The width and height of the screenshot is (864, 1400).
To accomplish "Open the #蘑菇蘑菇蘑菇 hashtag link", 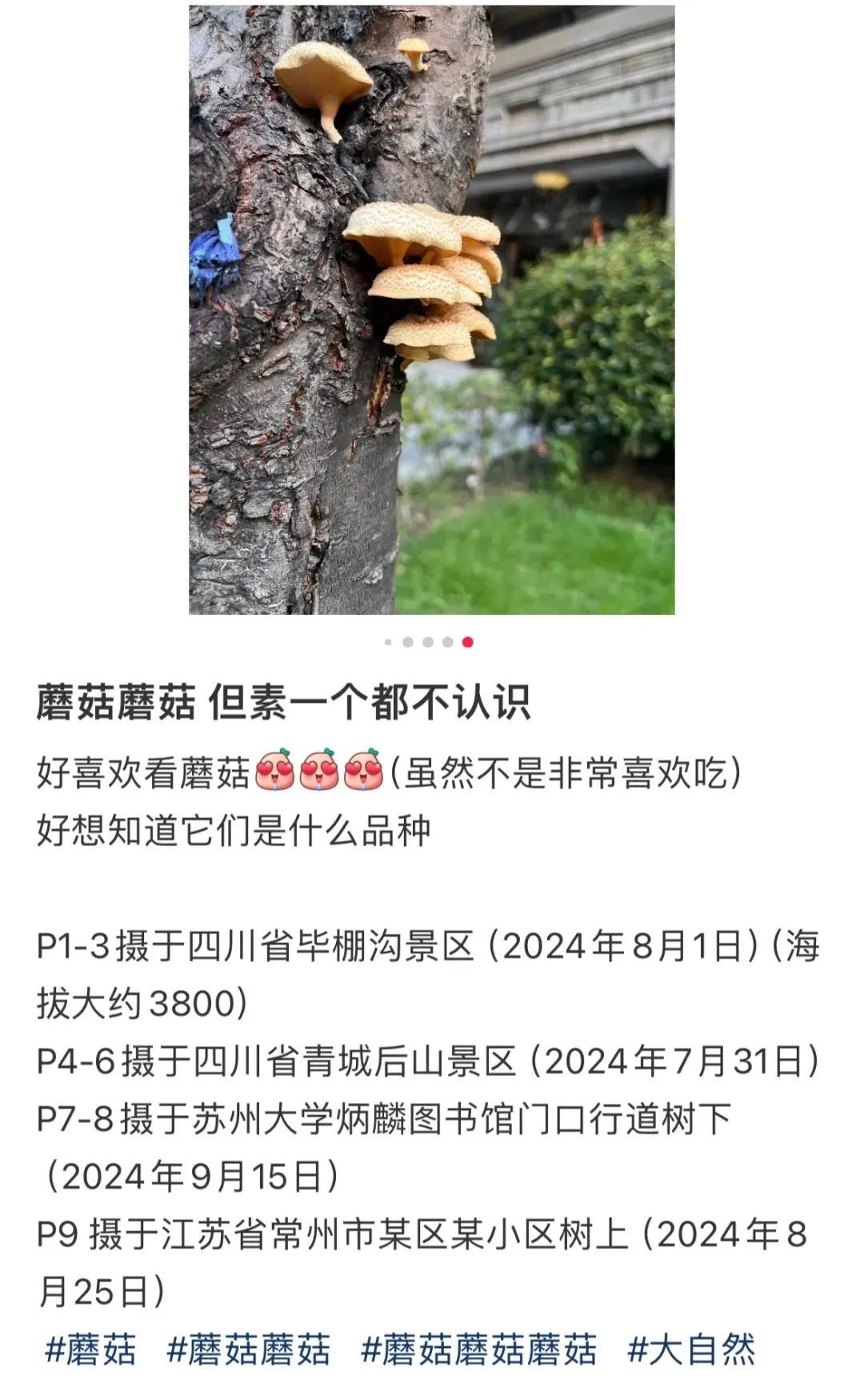I will coord(478,1349).
